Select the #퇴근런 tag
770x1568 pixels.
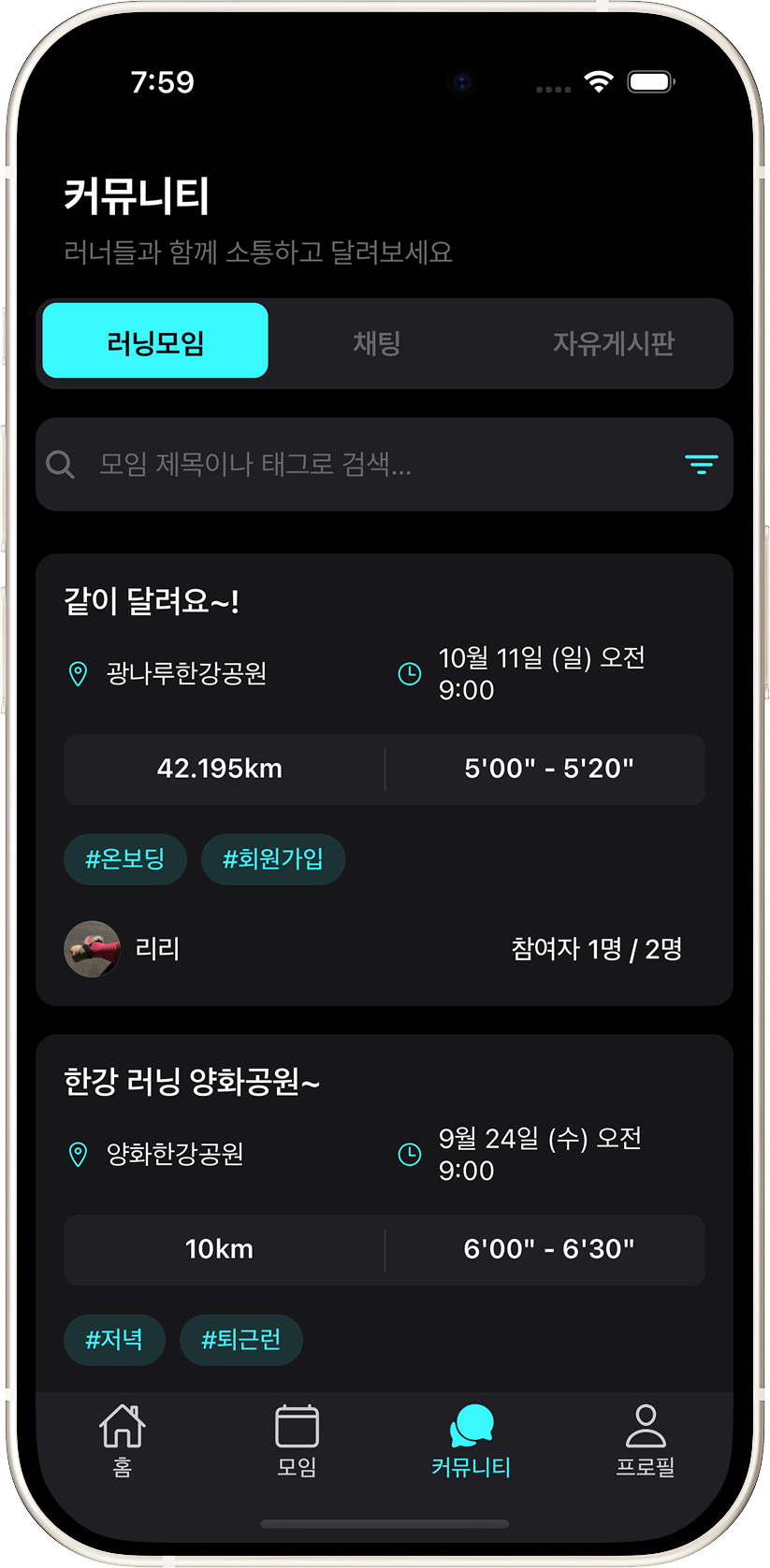(240, 1339)
